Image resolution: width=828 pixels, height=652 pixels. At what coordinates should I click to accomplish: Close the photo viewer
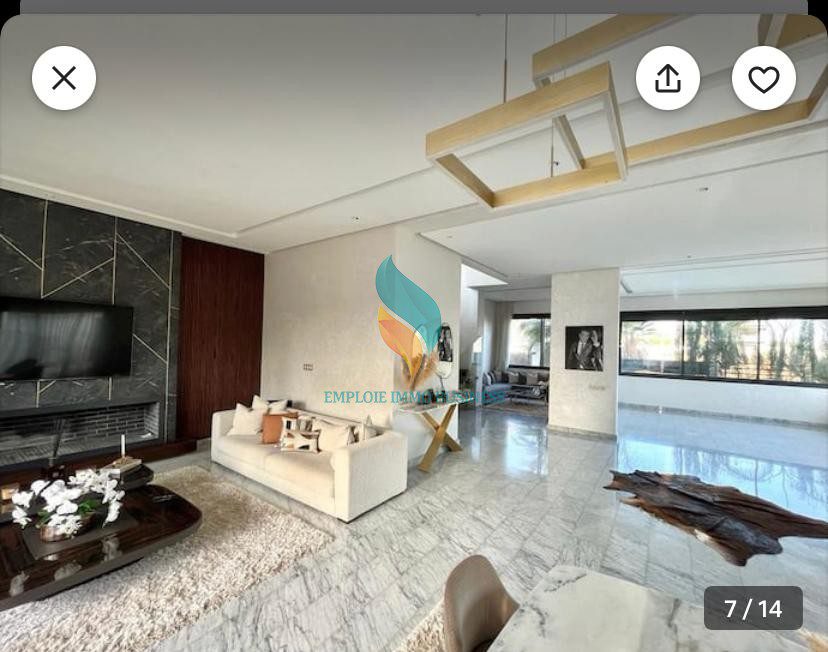(x=64, y=78)
